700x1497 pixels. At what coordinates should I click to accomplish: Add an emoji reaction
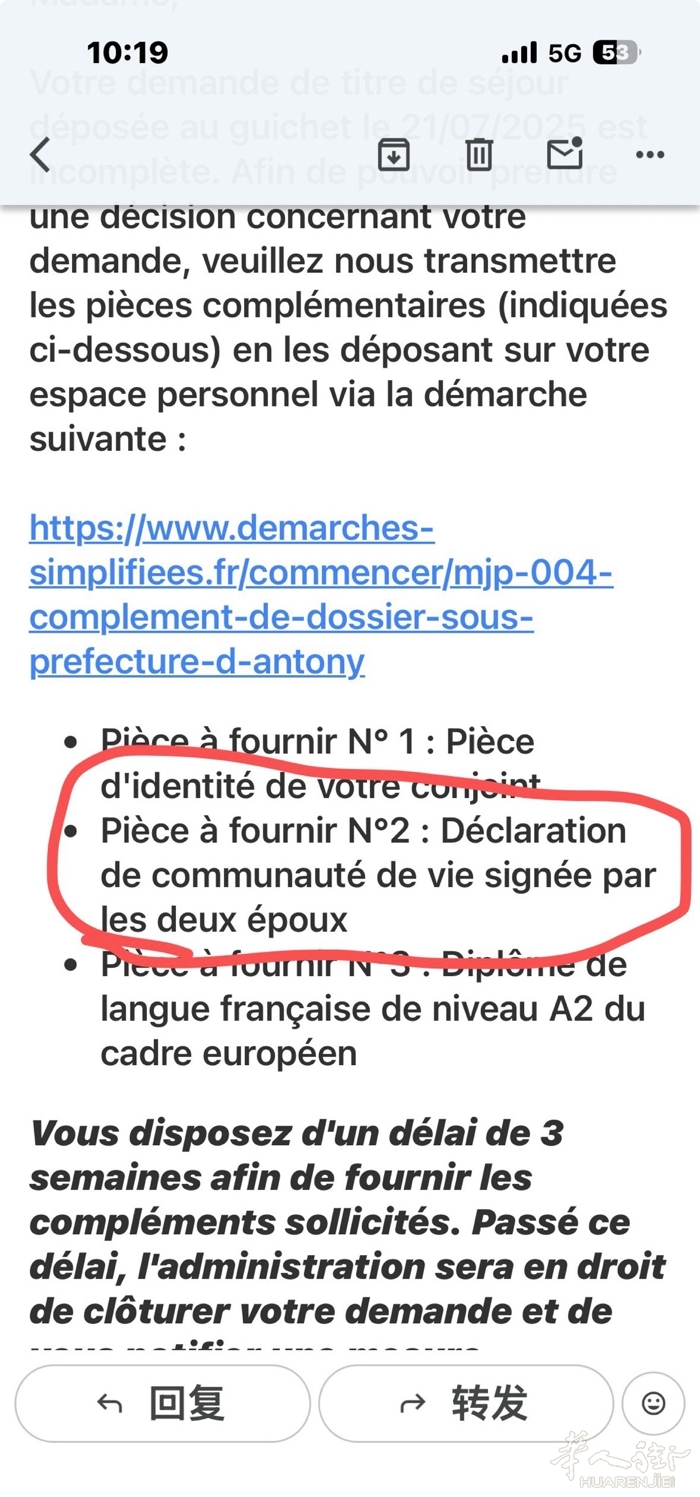tap(653, 1404)
